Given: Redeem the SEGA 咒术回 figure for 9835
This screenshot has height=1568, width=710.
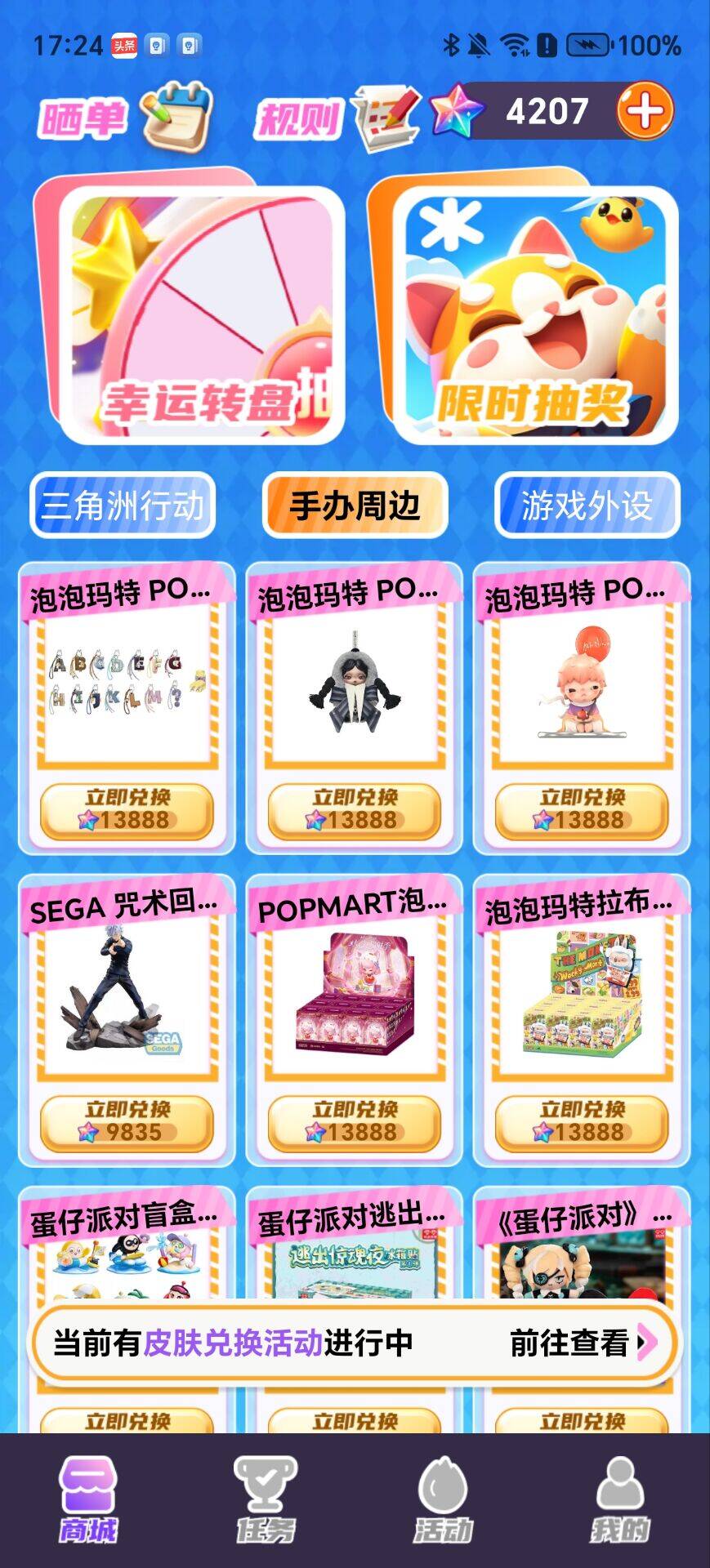Looking at the screenshot, I should pyautogui.click(x=127, y=1121).
